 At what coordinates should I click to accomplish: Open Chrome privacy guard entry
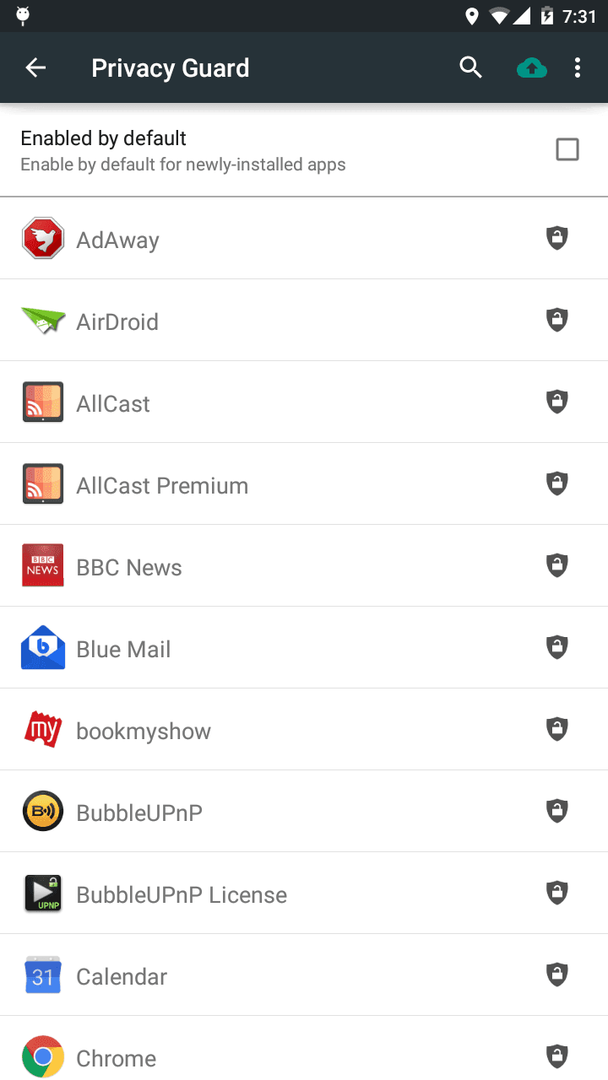tap(304, 1049)
